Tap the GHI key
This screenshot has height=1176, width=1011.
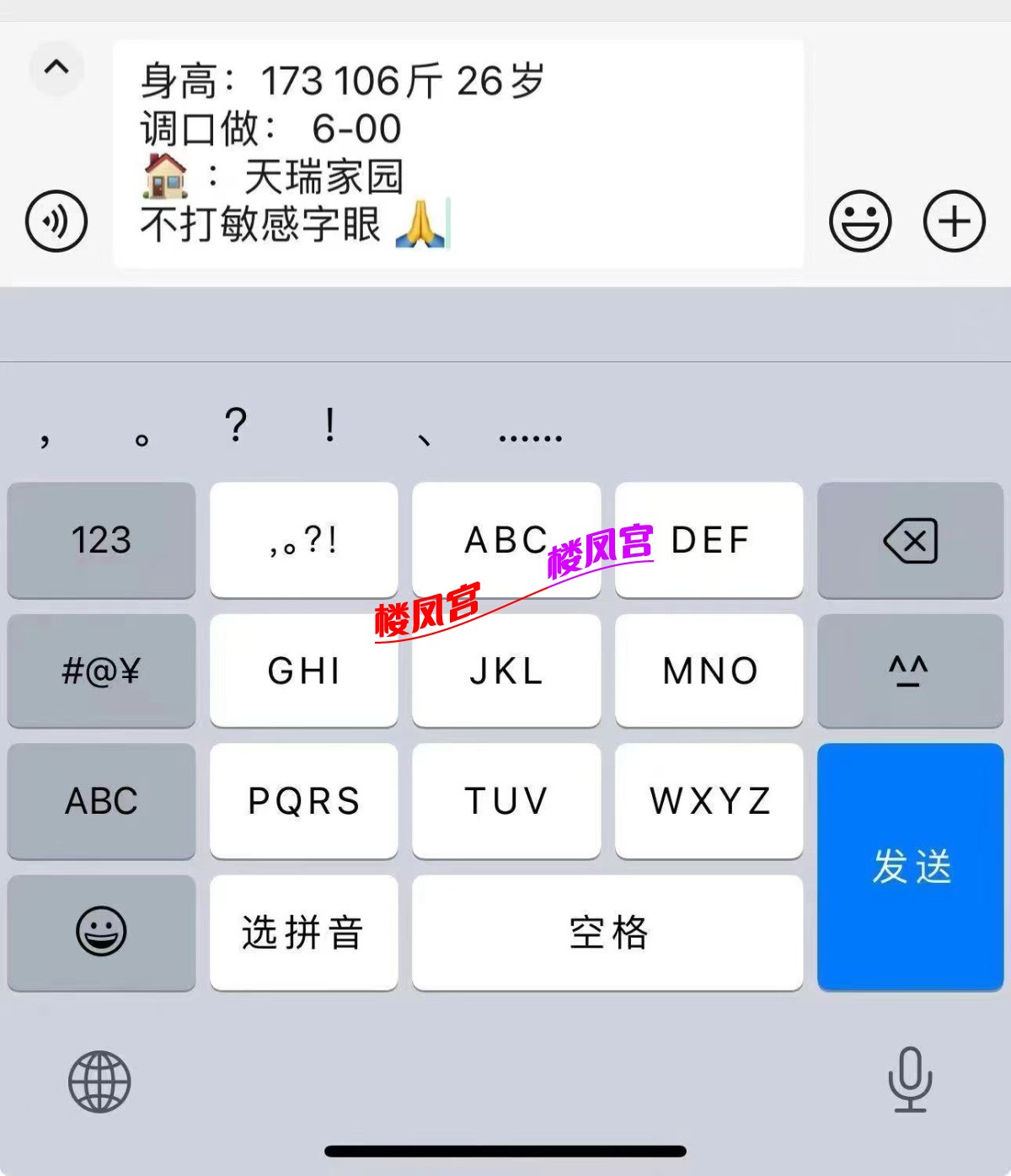click(x=303, y=671)
